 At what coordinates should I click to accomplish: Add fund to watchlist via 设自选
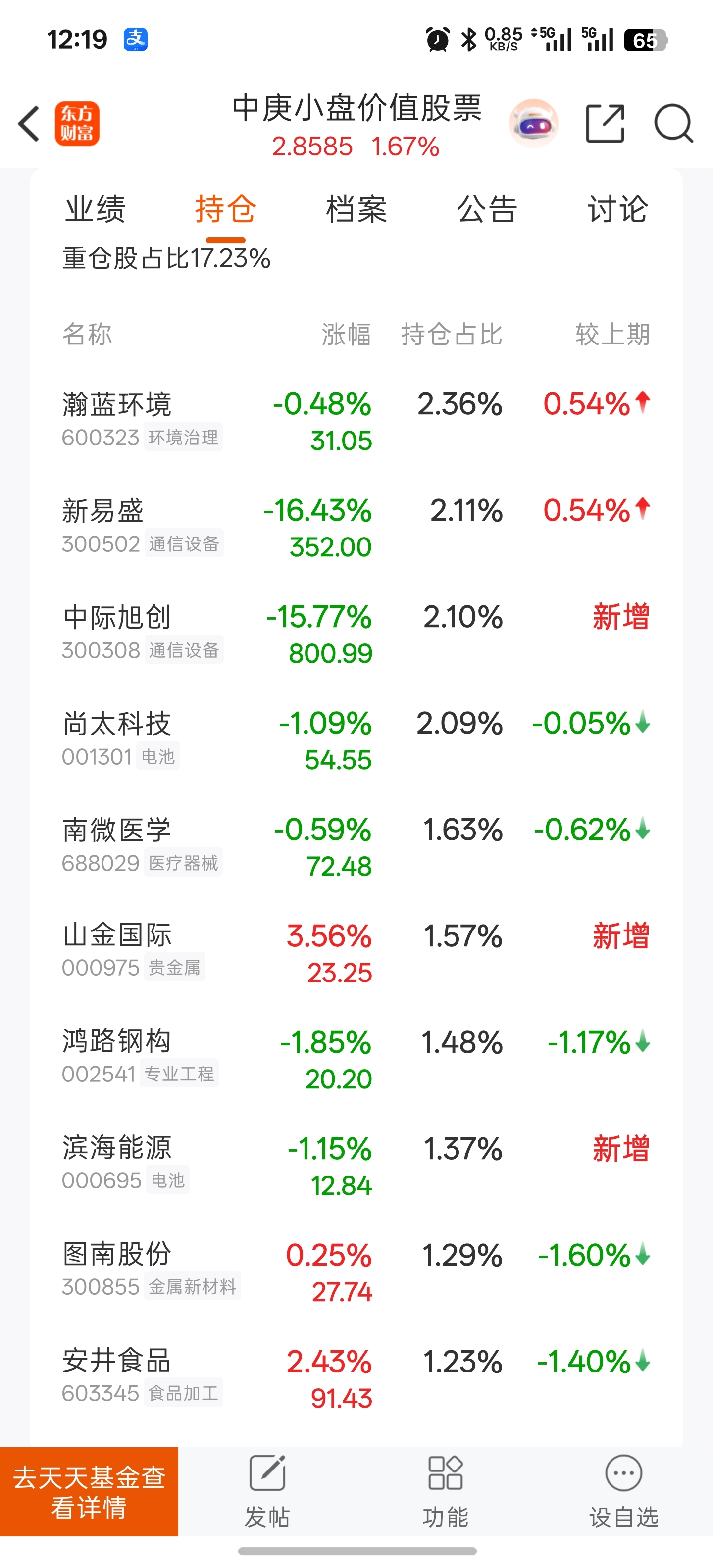click(x=623, y=1491)
